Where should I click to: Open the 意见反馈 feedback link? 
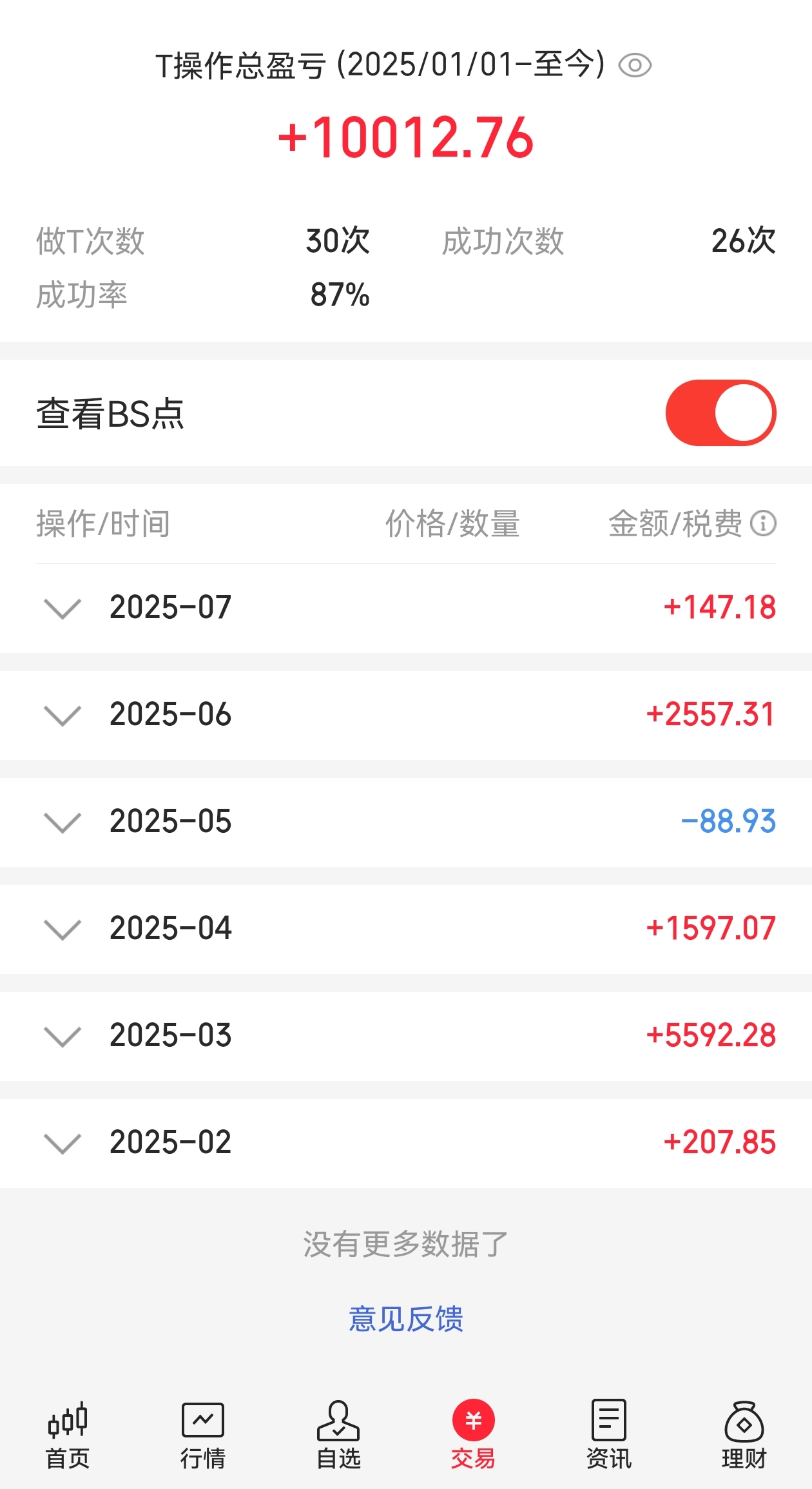406,1319
